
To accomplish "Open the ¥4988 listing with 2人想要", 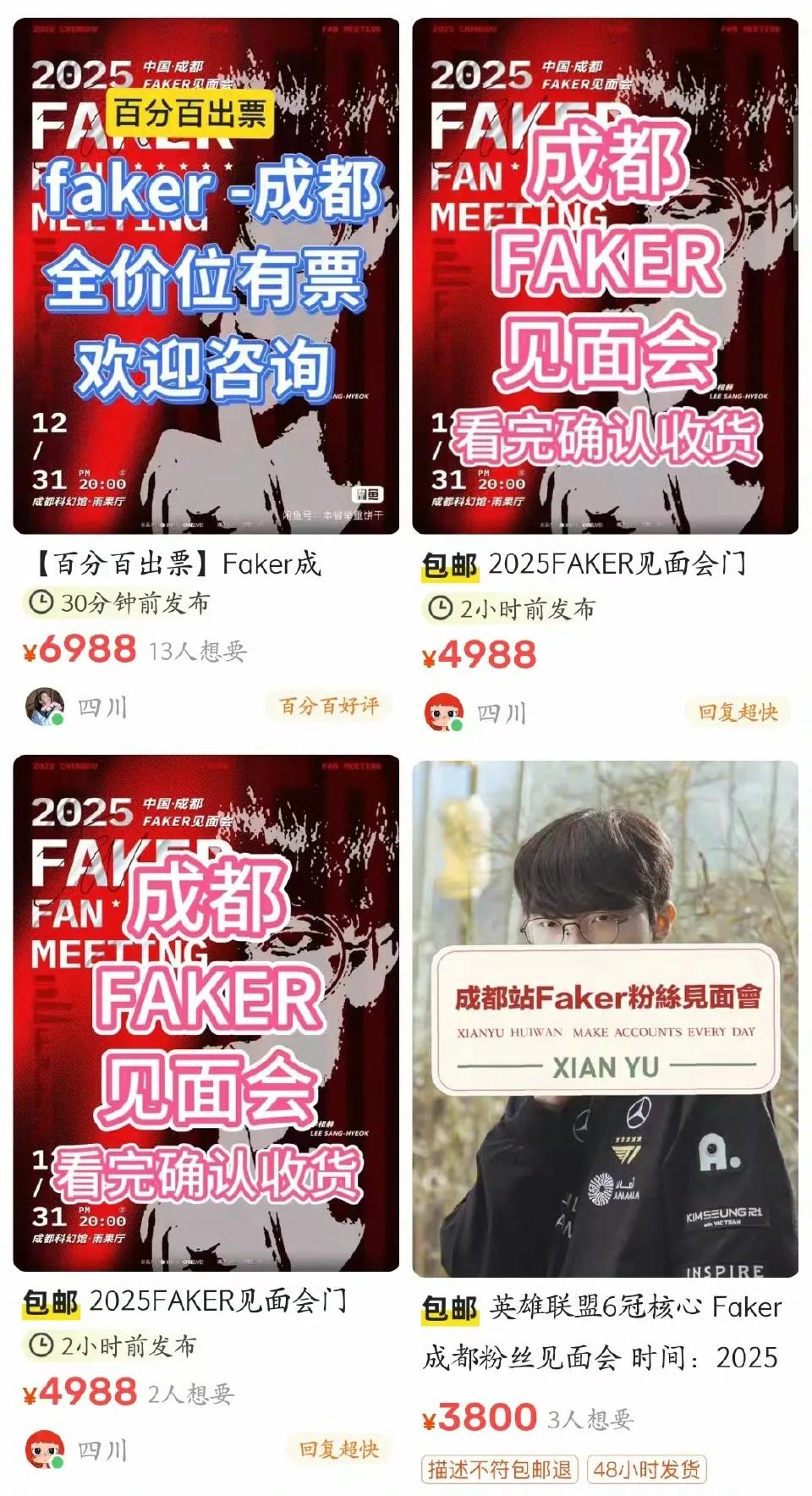I will click(206, 1013).
